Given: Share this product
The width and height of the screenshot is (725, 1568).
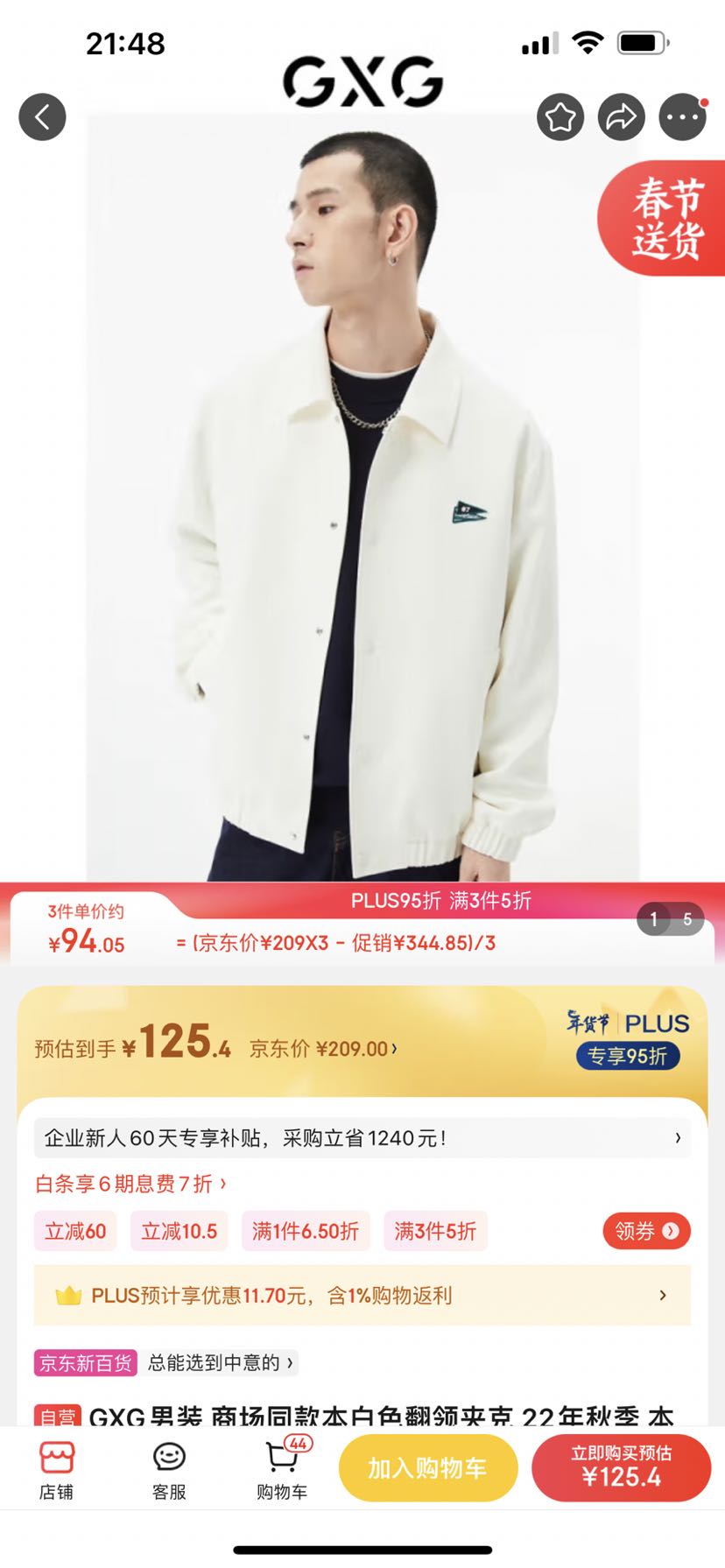Looking at the screenshot, I should coord(622,116).
